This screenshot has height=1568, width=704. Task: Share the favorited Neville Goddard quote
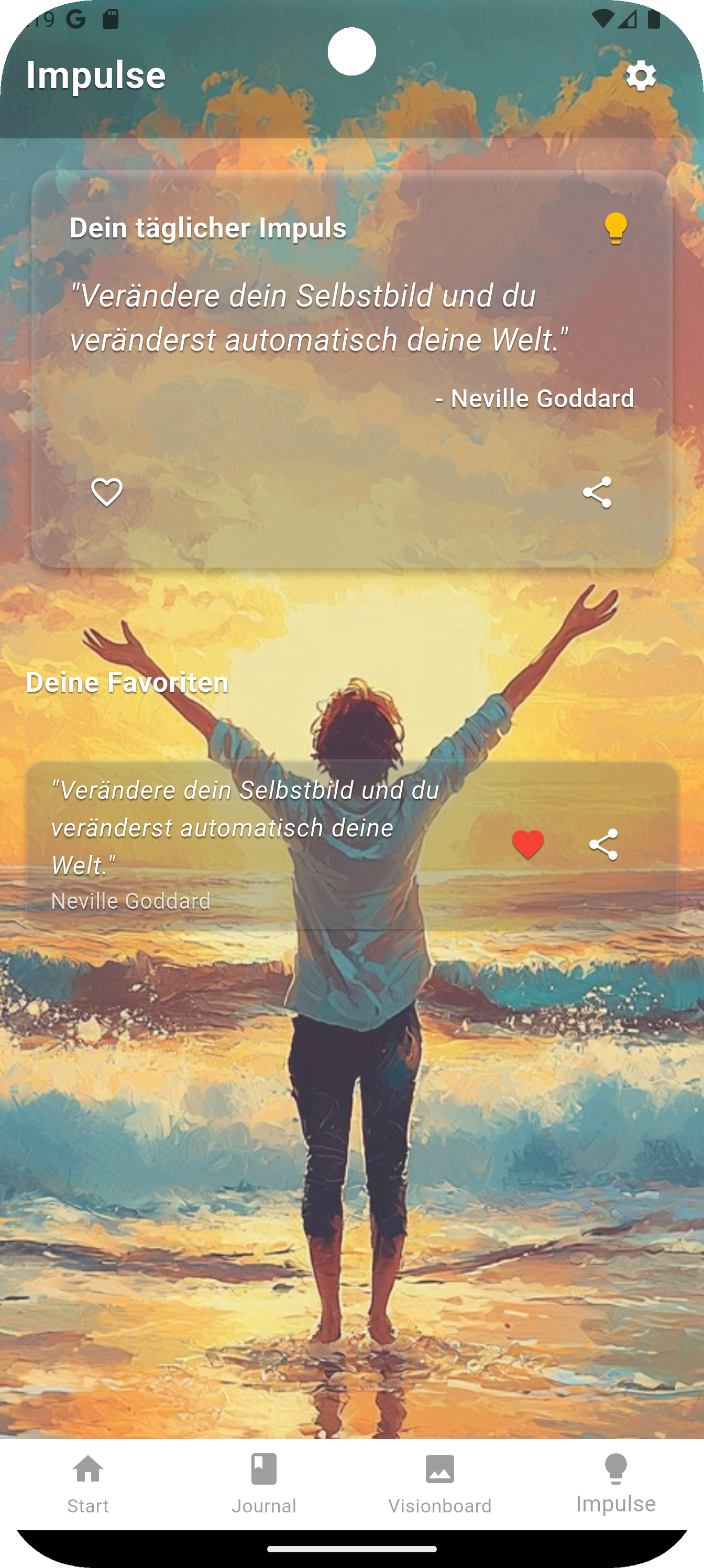pyautogui.click(x=603, y=844)
